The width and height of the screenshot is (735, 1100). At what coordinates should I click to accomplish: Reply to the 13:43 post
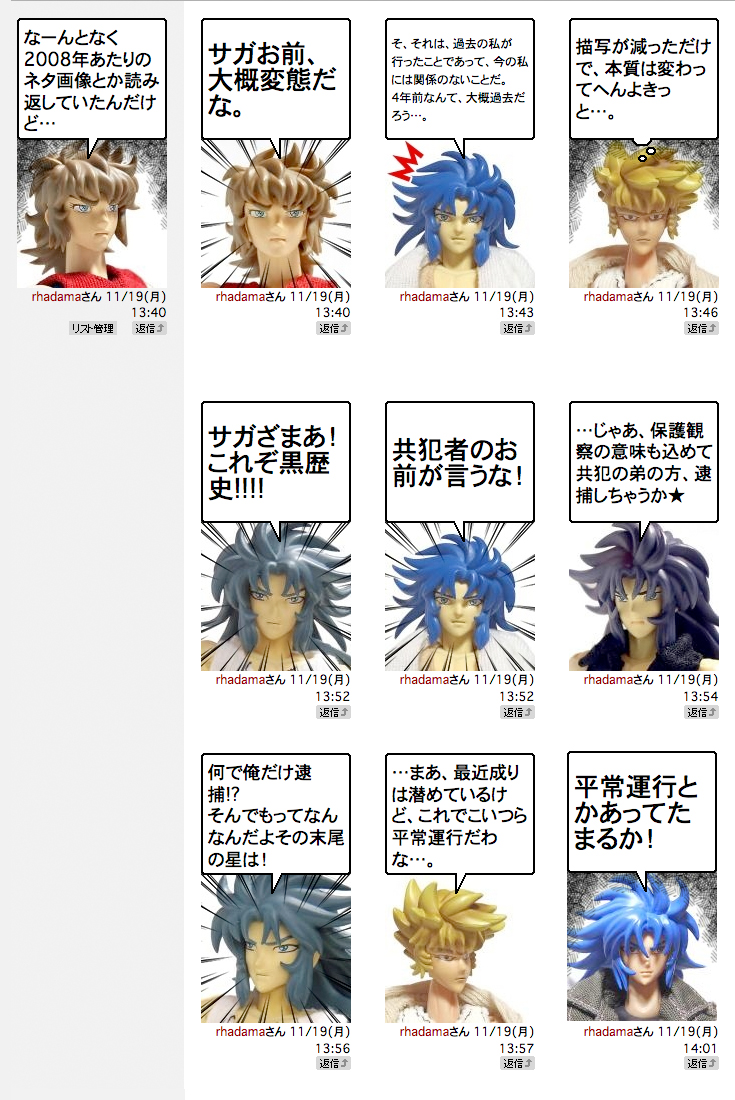tap(518, 328)
